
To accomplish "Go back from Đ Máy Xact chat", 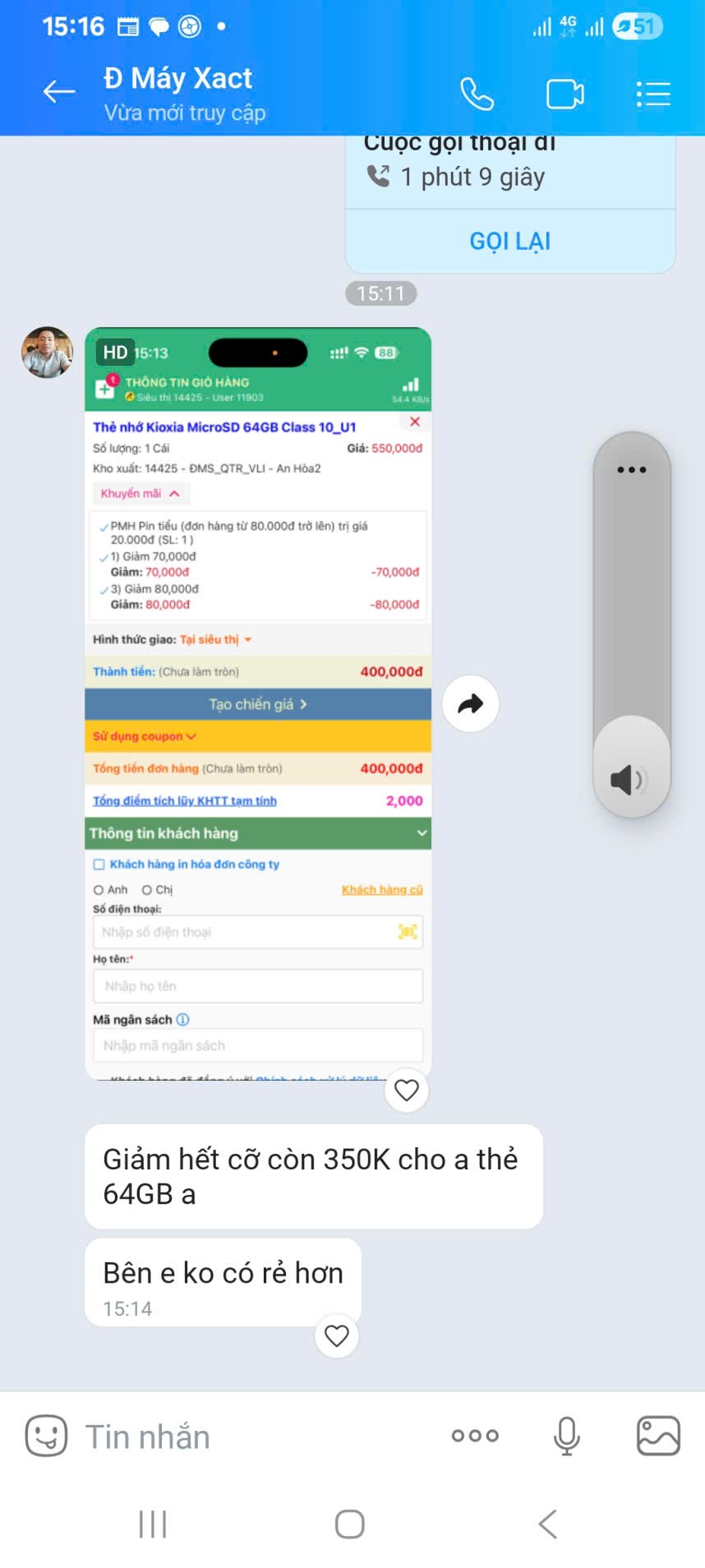I will click(x=59, y=91).
